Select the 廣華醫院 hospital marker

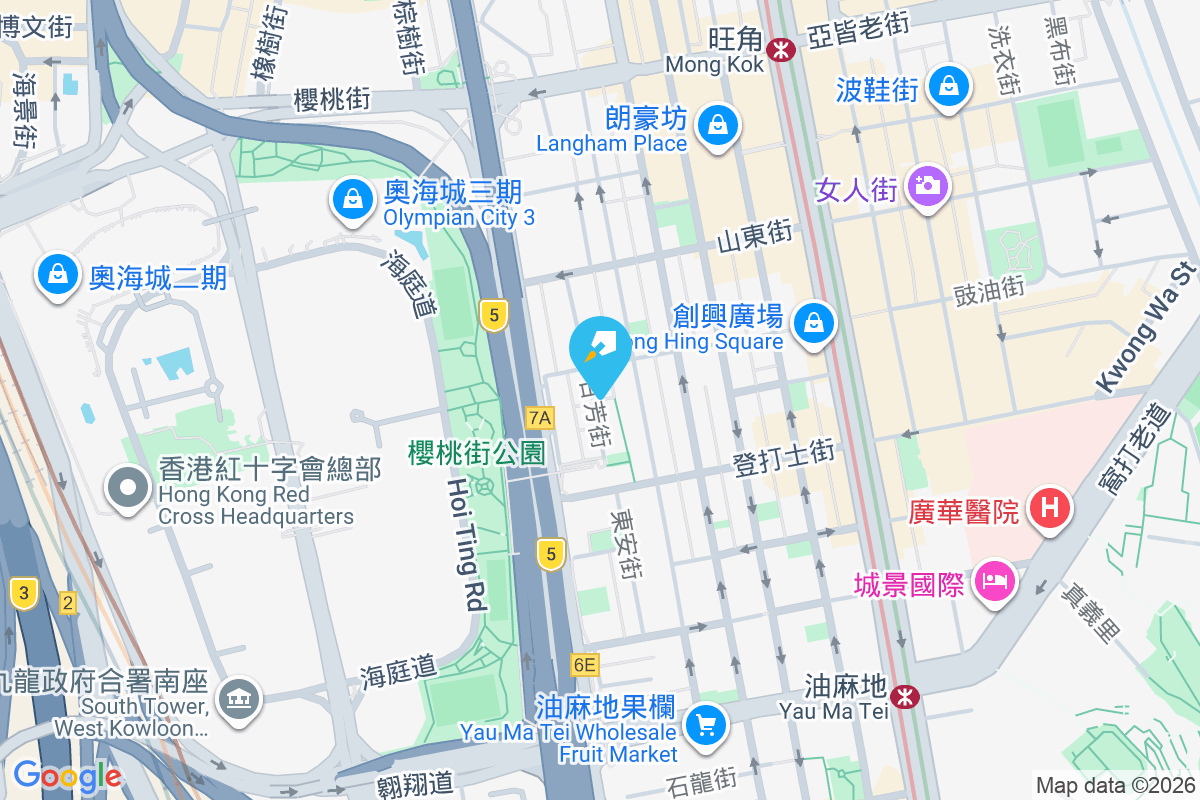point(1049,506)
